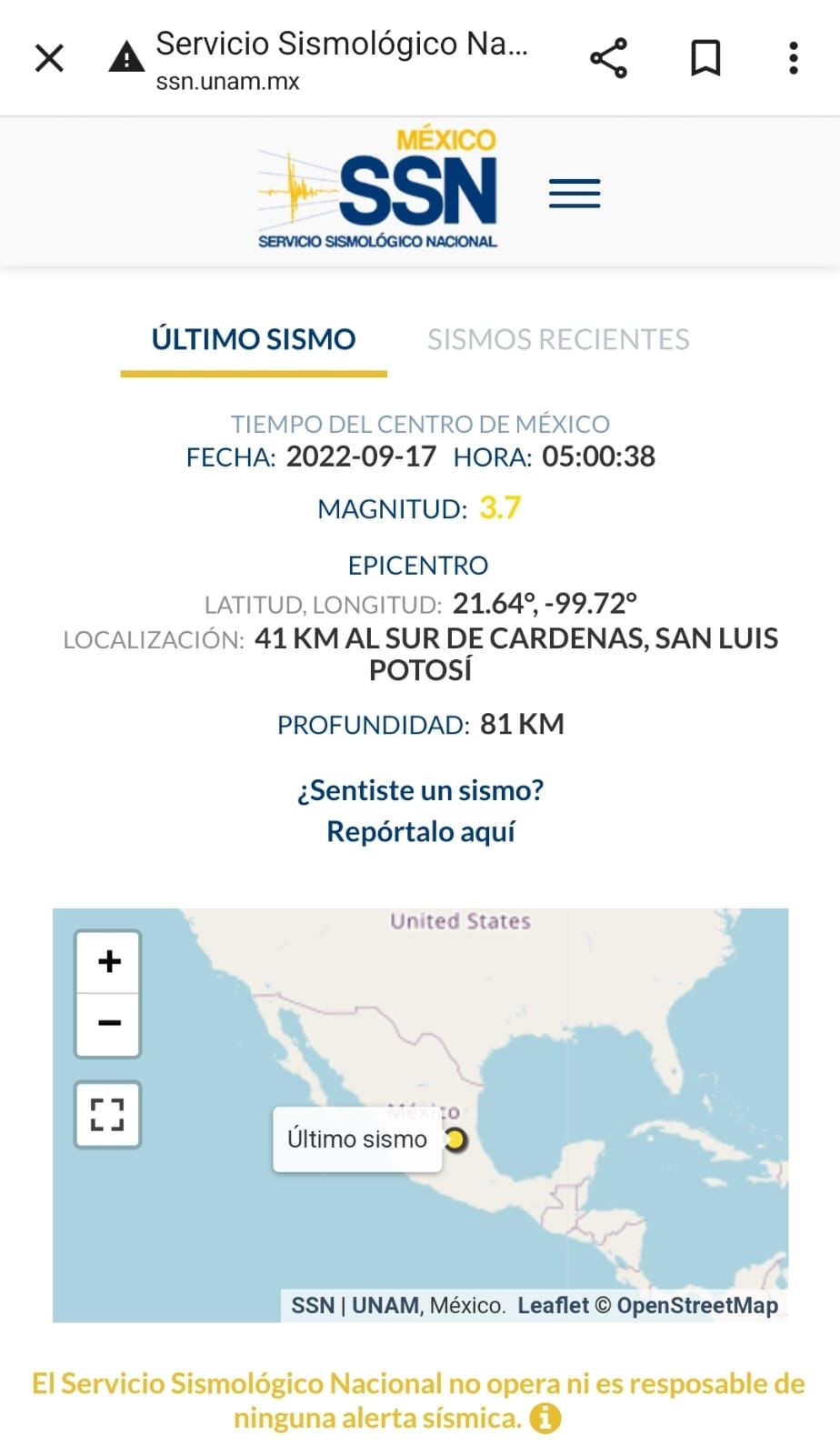This screenshot has width=840, height=1455.
Task: Open the site security warning icon
Action: coord(126,57)
